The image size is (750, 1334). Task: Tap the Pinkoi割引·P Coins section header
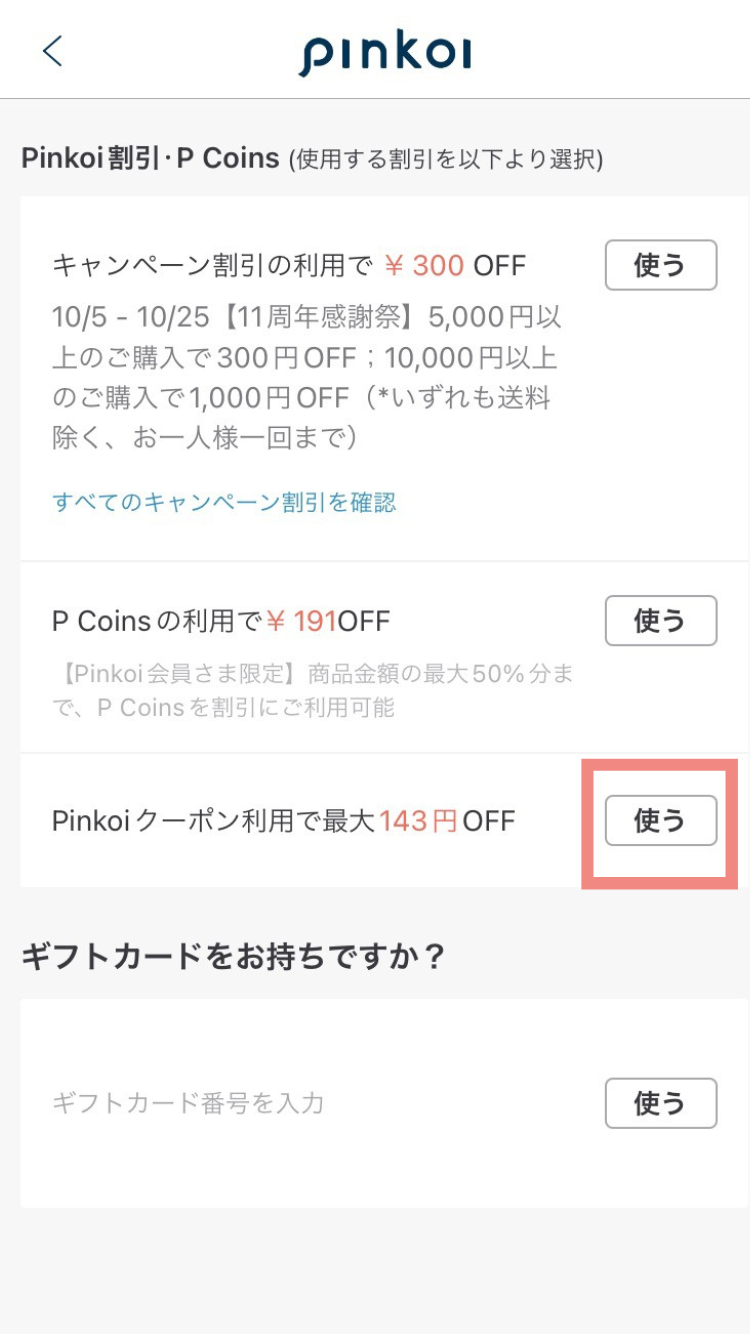pos(150,158)
